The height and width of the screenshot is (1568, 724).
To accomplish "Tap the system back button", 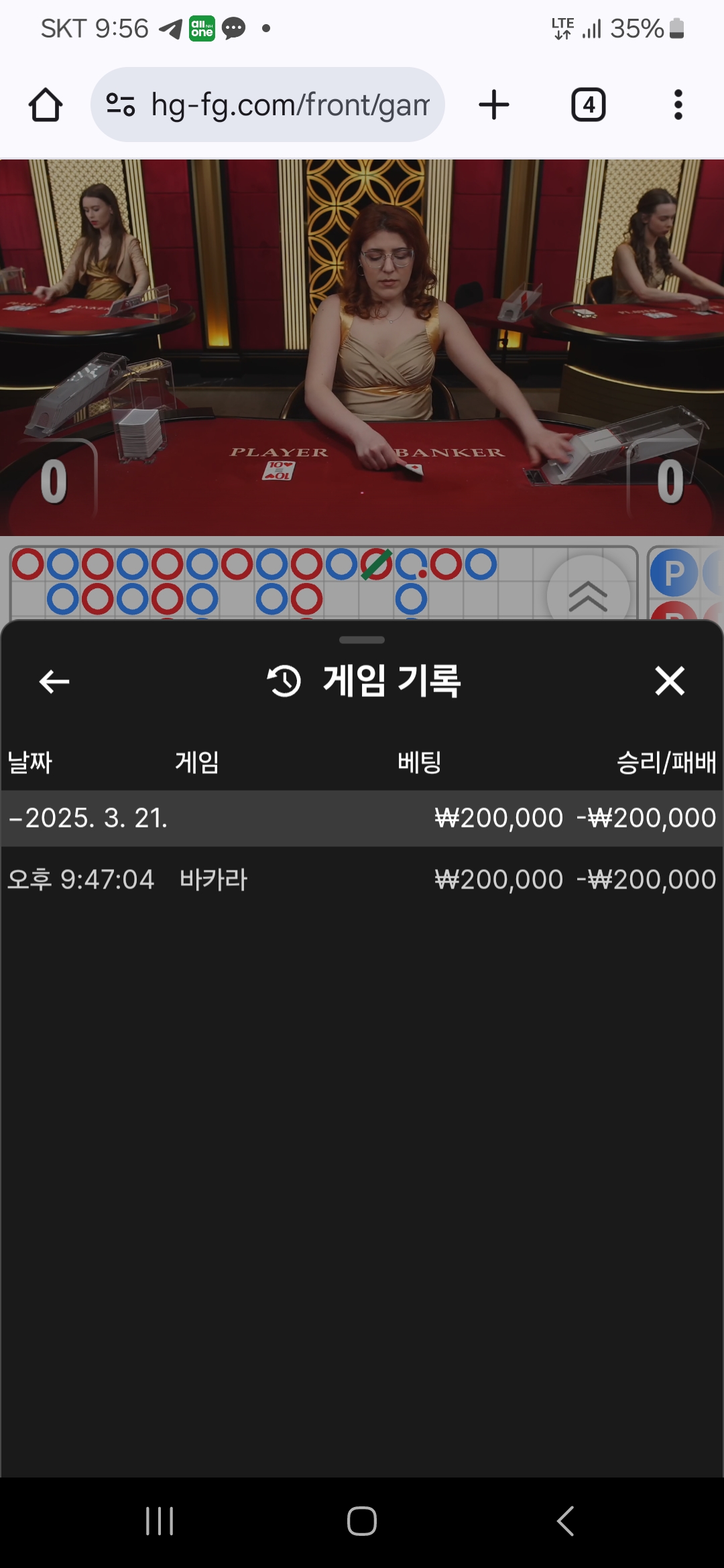I will 565,1520.
